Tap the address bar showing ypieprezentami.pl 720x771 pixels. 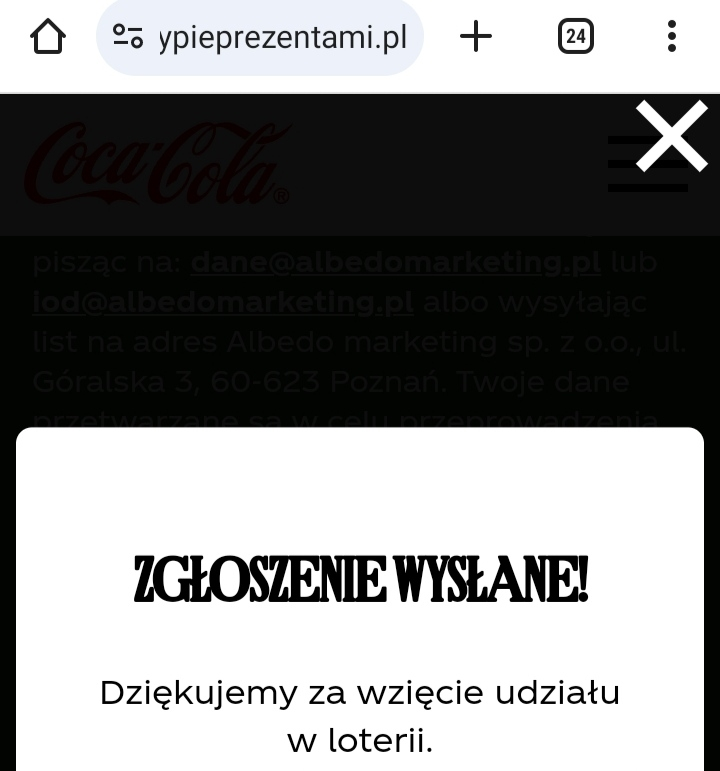tap(282, 38)
